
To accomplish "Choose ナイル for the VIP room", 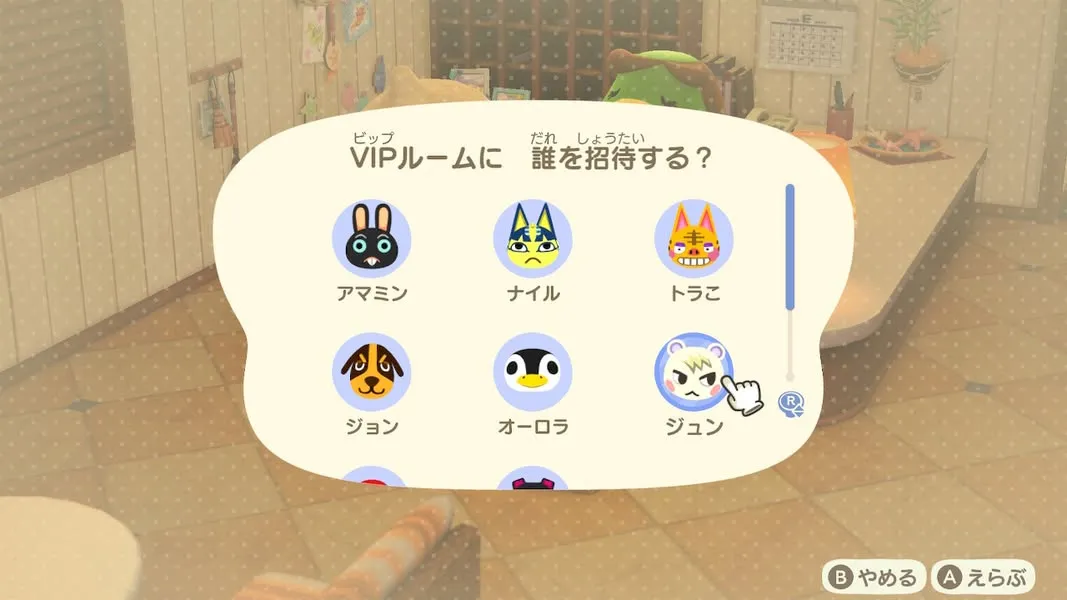I will coord(532,240).
